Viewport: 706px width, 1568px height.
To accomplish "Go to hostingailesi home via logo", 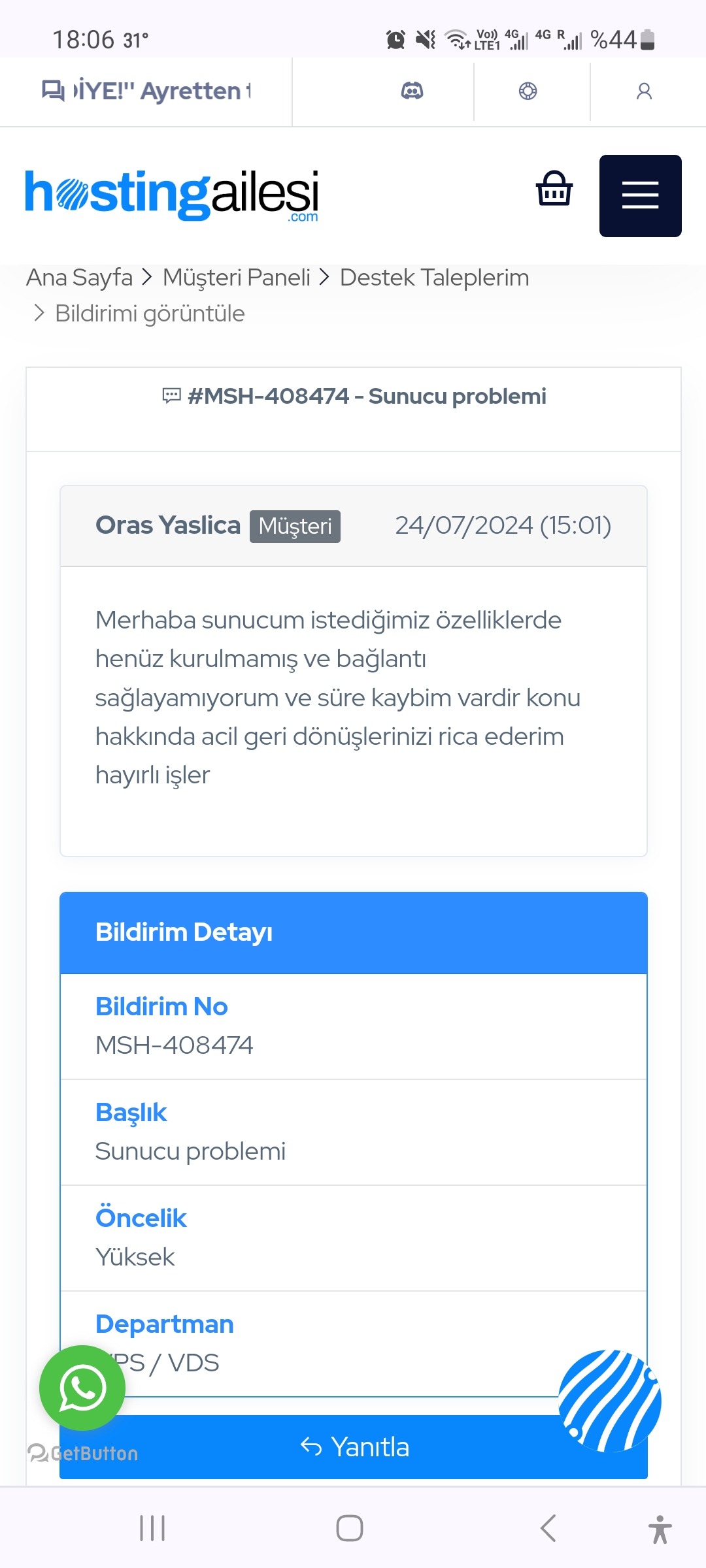I will tap(172, 195).
